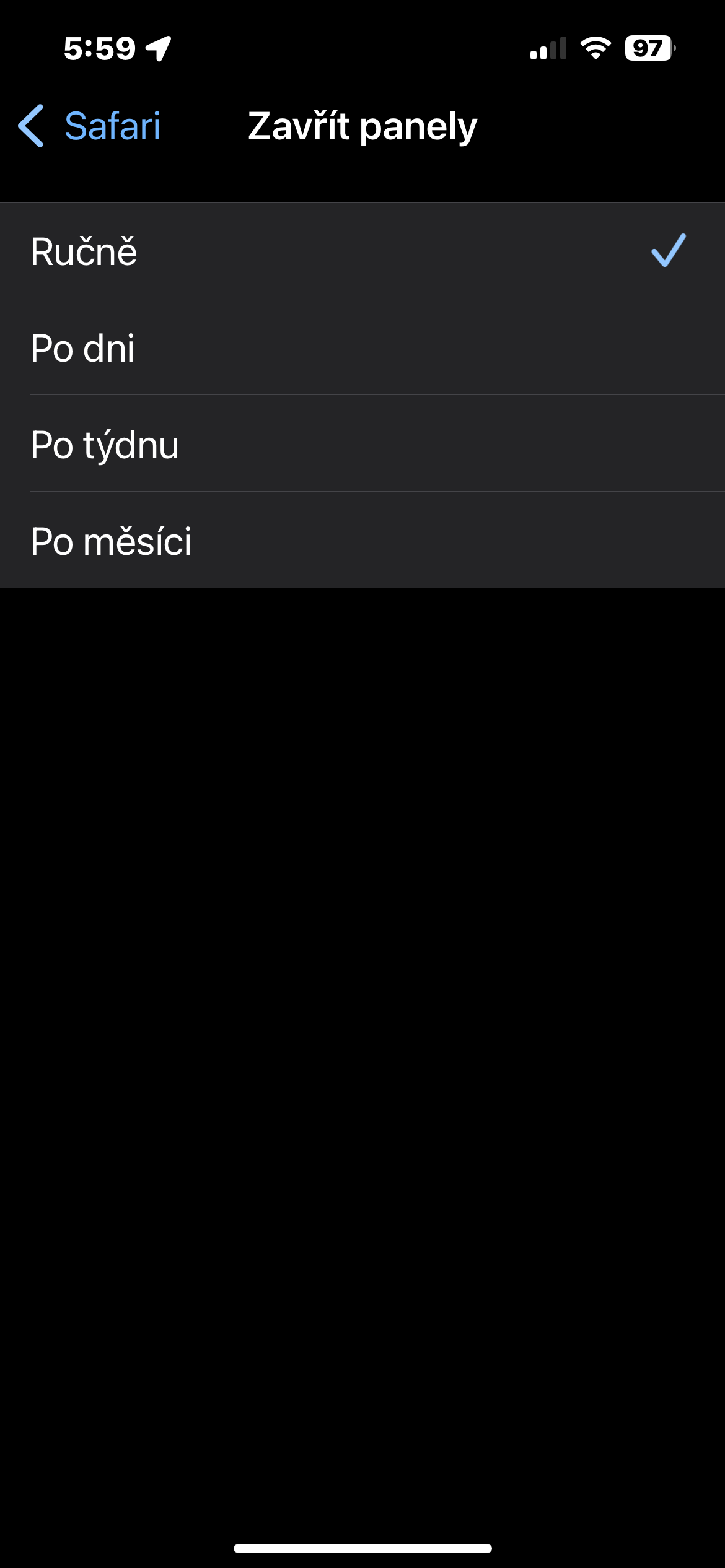The height and width of the screenshot is (1568, 725).
Task: Select the Po týdnu option
Action: [x=362, y=443]
